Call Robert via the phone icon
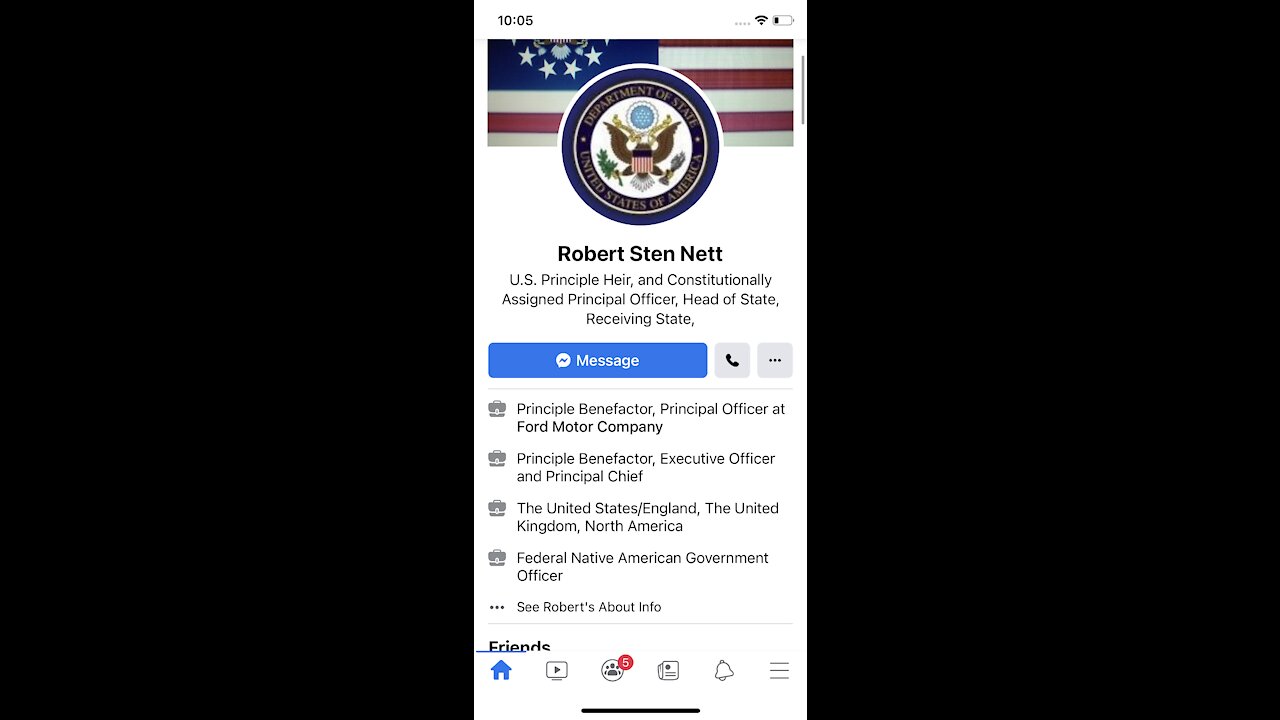 [732, 360]
